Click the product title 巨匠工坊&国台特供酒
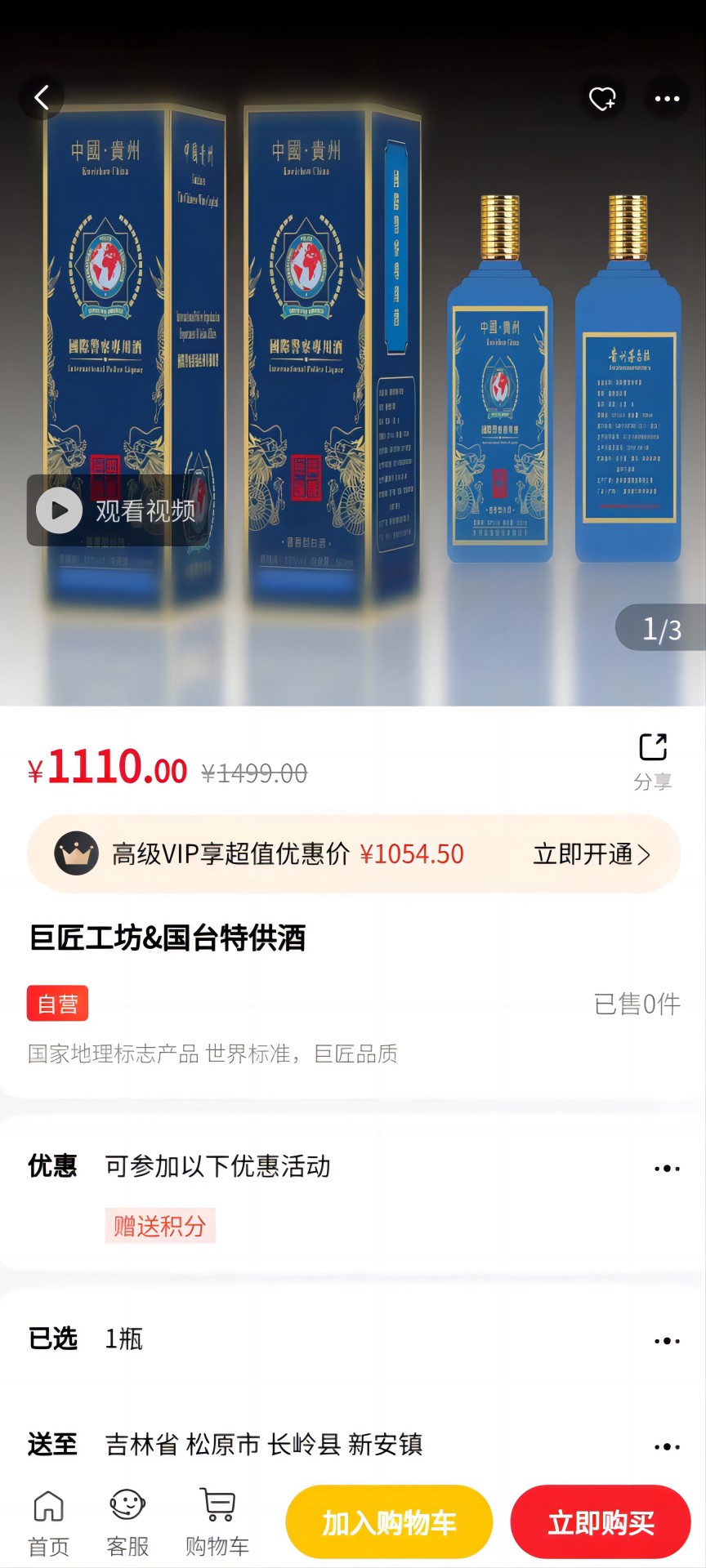Image resolution: width=706 pixels, height=1568 pixels. [x=167, y=940]
